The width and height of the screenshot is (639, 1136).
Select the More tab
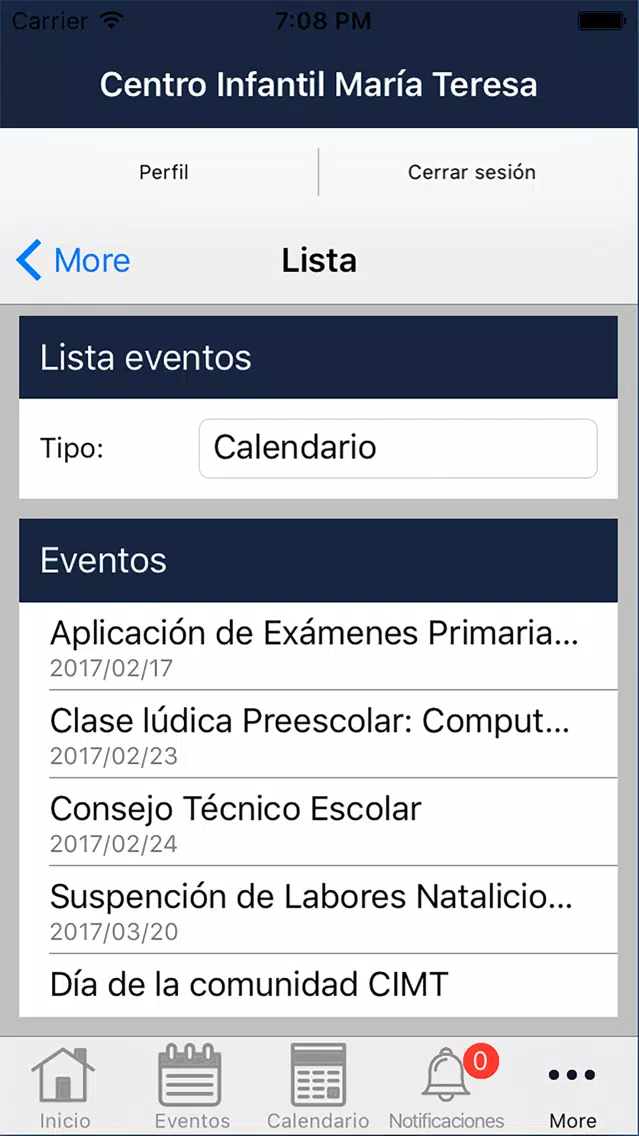572,1094
